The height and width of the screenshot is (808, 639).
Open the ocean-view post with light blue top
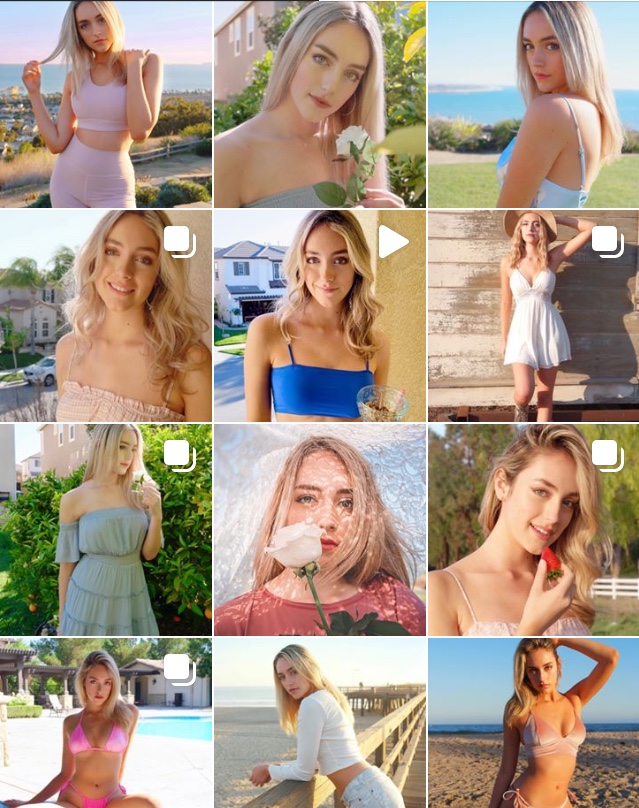click(x=533, y=104)
